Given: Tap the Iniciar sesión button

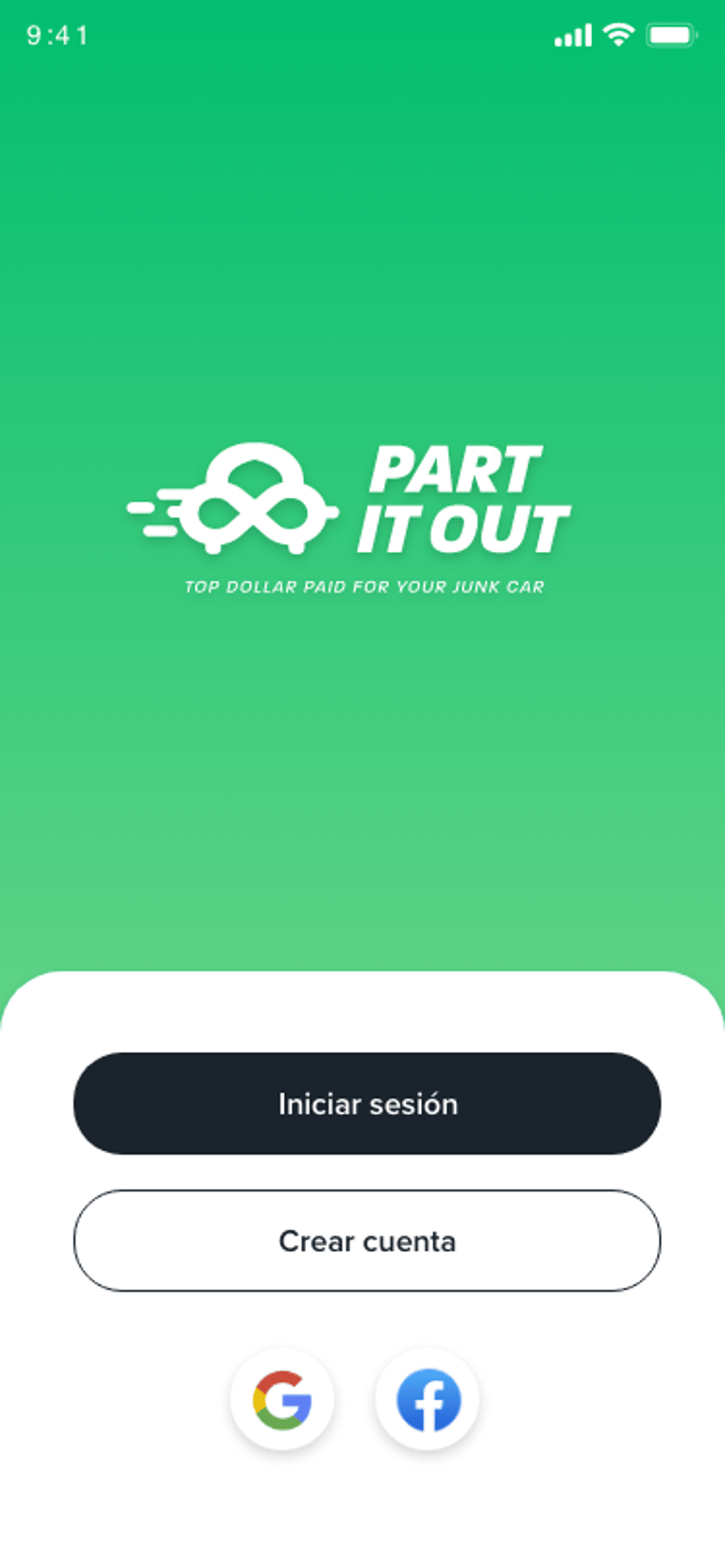Looking at the screenshot, I should point(366,1103).
